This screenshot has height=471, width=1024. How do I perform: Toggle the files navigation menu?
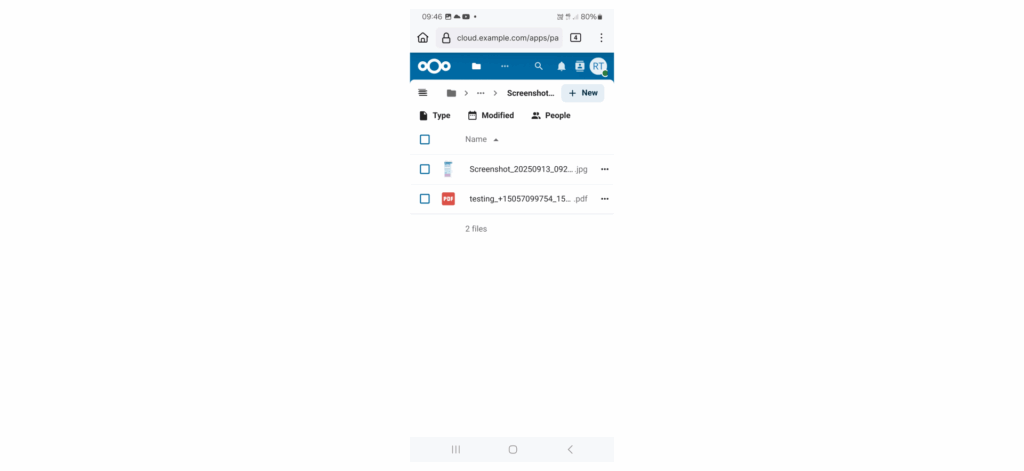423,93
